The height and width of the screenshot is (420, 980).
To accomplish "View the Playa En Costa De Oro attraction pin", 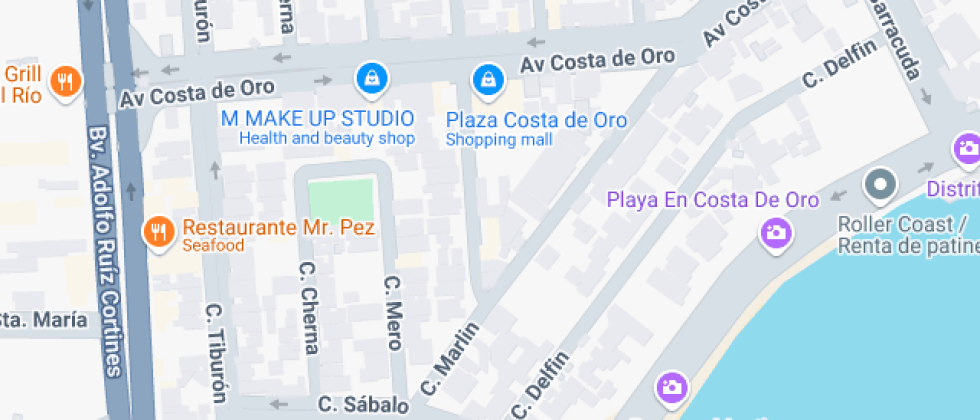I will [x=776, y=234].
